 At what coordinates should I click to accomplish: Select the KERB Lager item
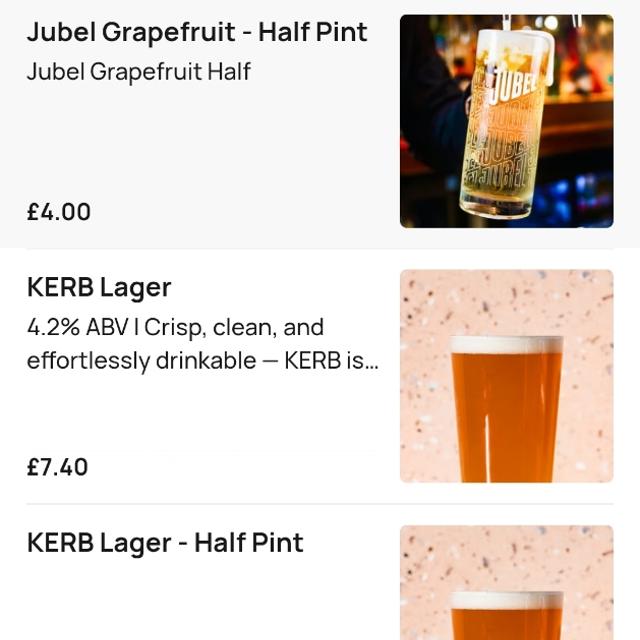(x=99, y=288)
